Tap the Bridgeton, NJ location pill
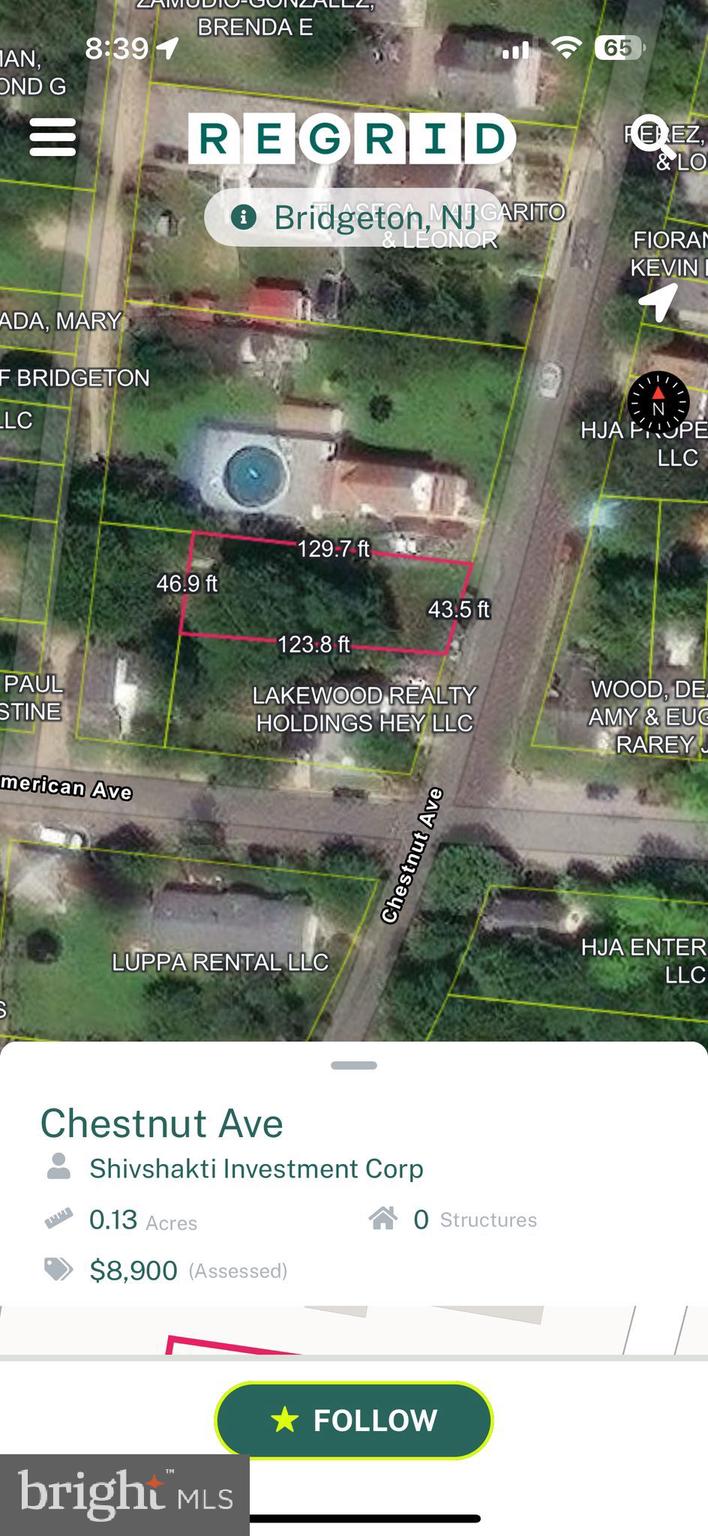Viewport: 708px width, 1536px height. click(x=352, y=217)
